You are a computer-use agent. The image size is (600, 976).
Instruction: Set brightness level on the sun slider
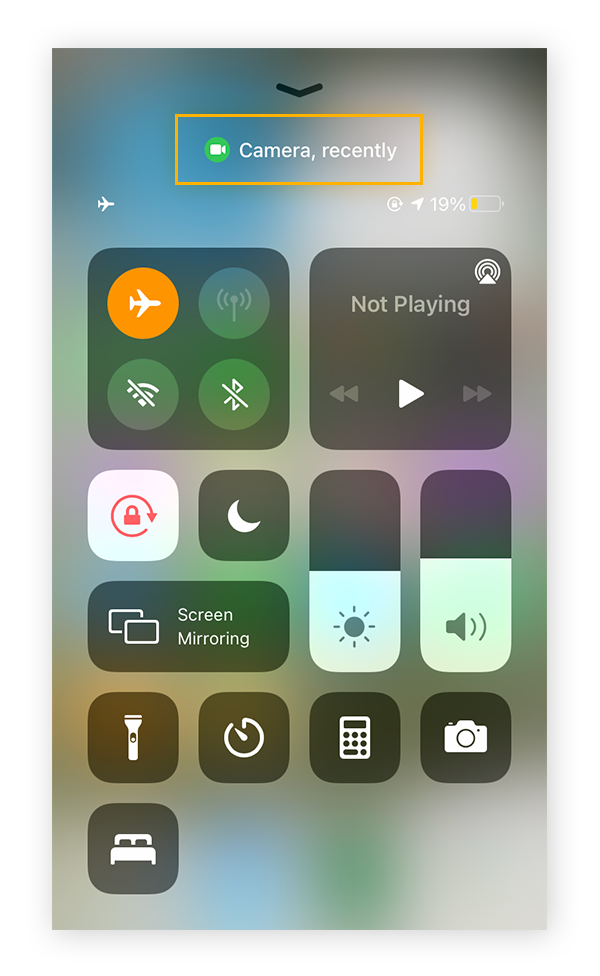pos(355,600)
